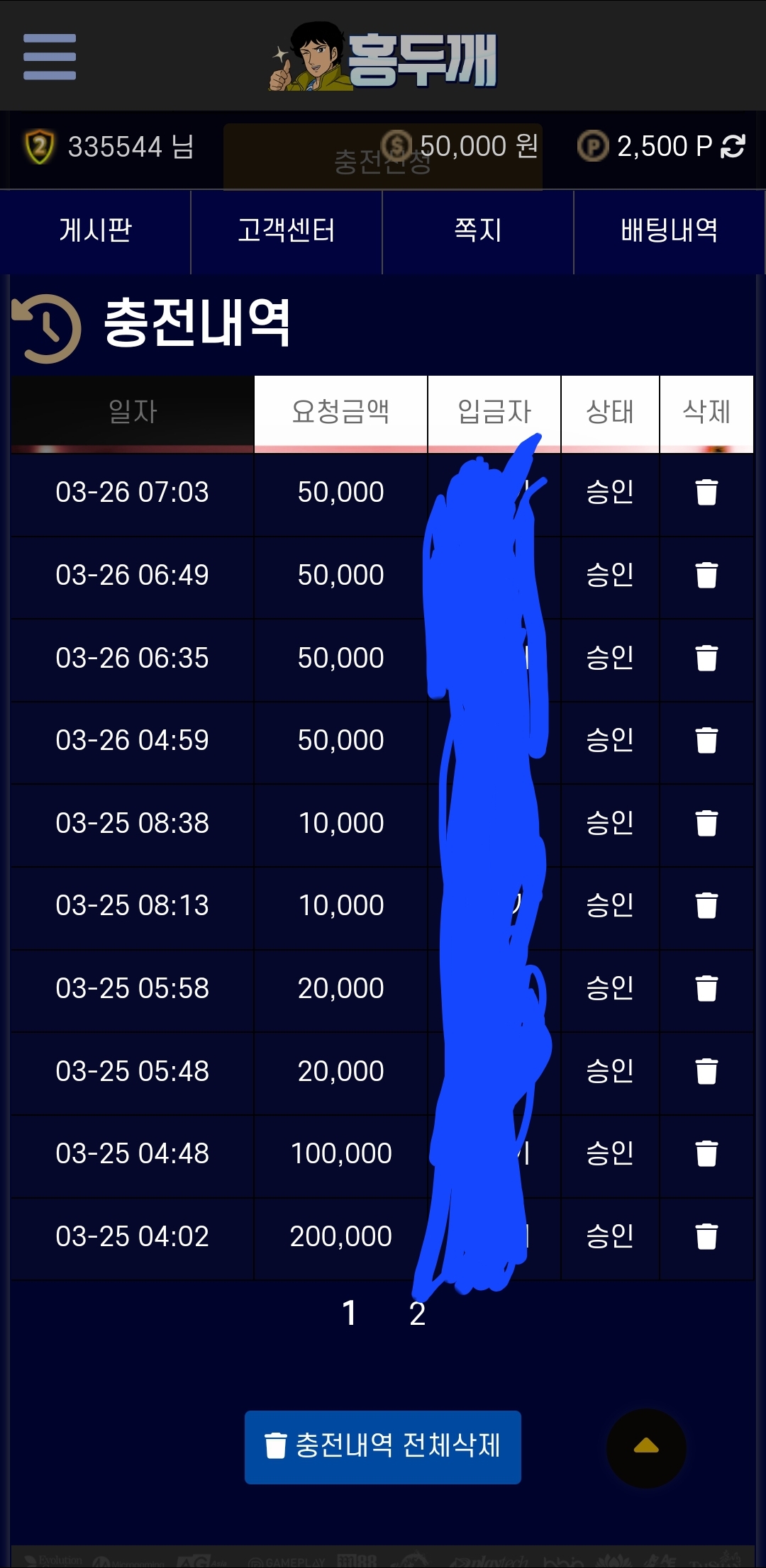766x1568 pixels.
Task: View 배팅내역 betting history
Action: click(x=669, y=230)
